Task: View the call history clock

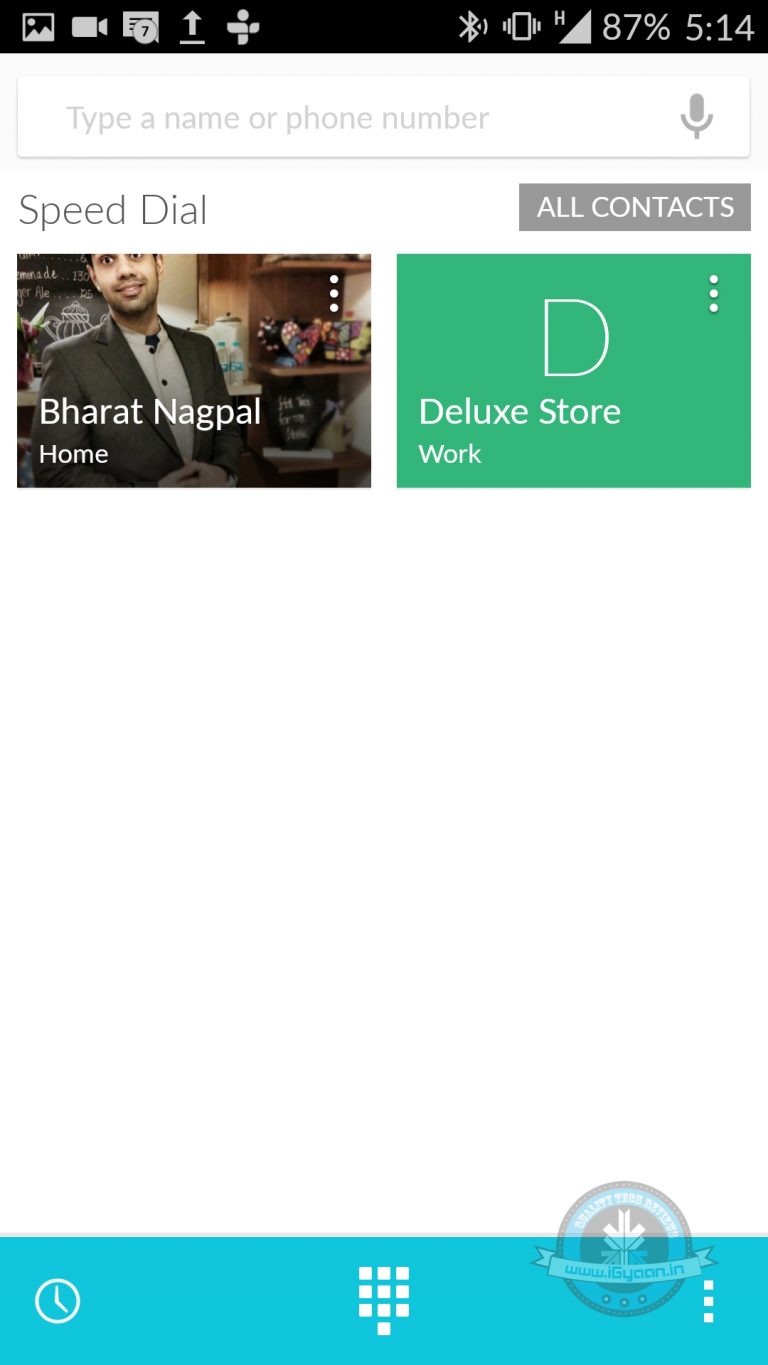Action: (58, 1301)
